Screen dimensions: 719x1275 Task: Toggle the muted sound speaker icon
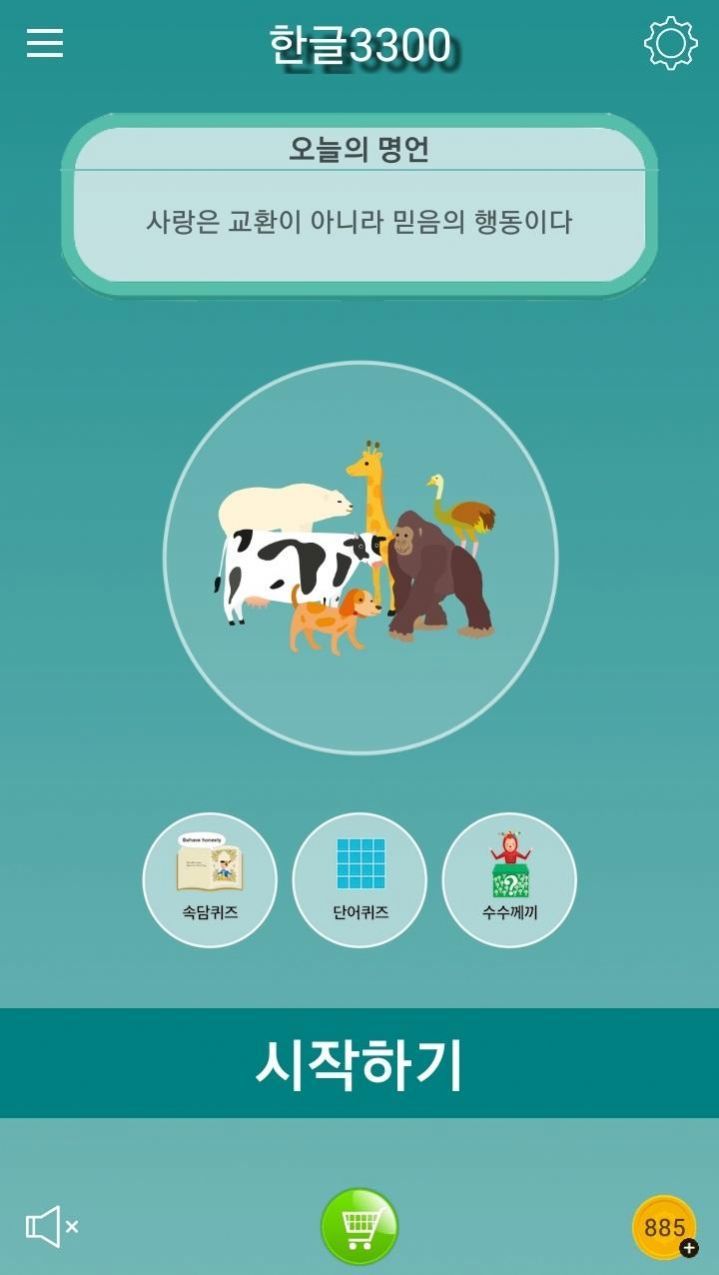click(50, 1227)
